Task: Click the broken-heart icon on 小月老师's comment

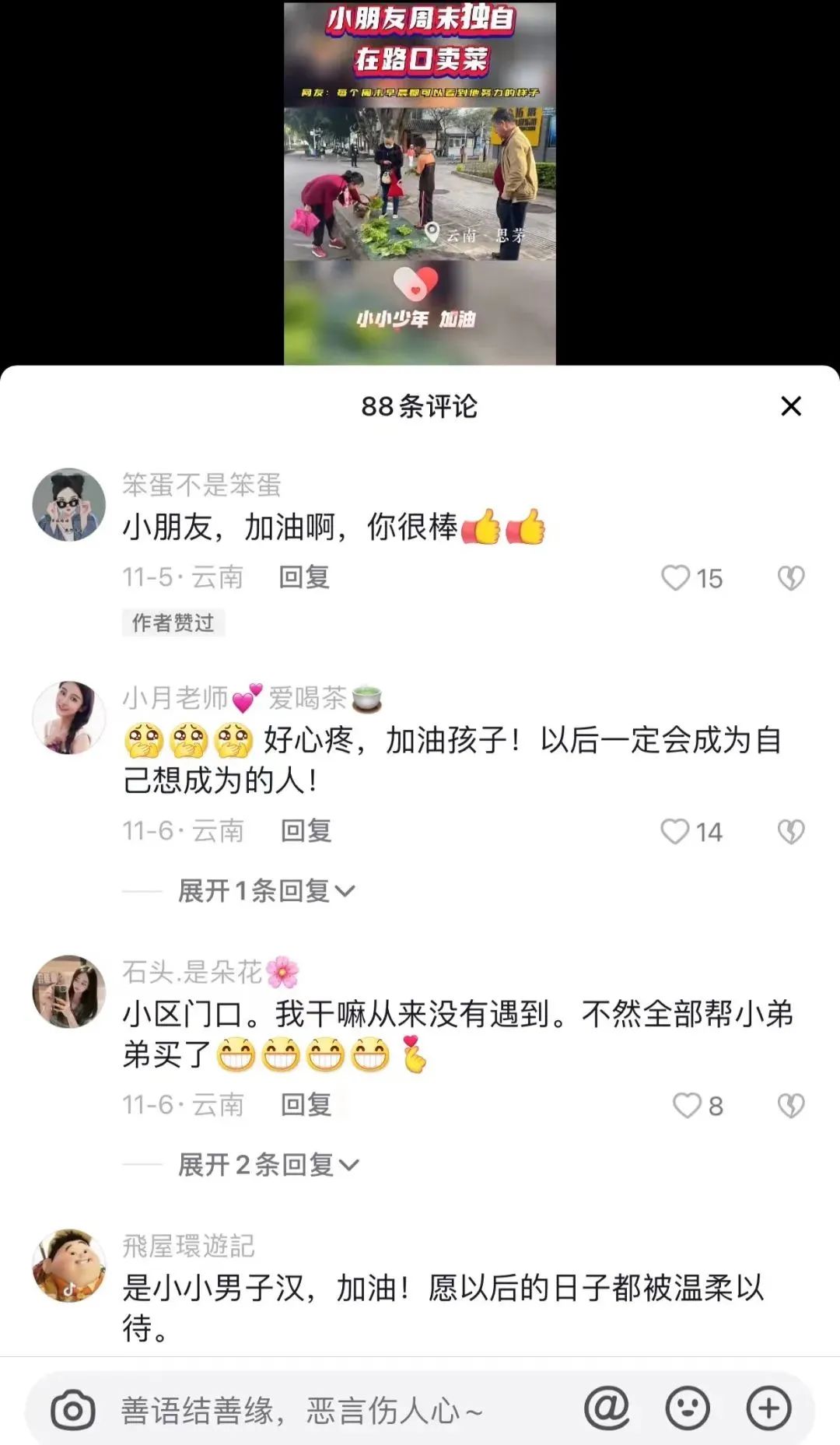Action: (x=791, y=832)
